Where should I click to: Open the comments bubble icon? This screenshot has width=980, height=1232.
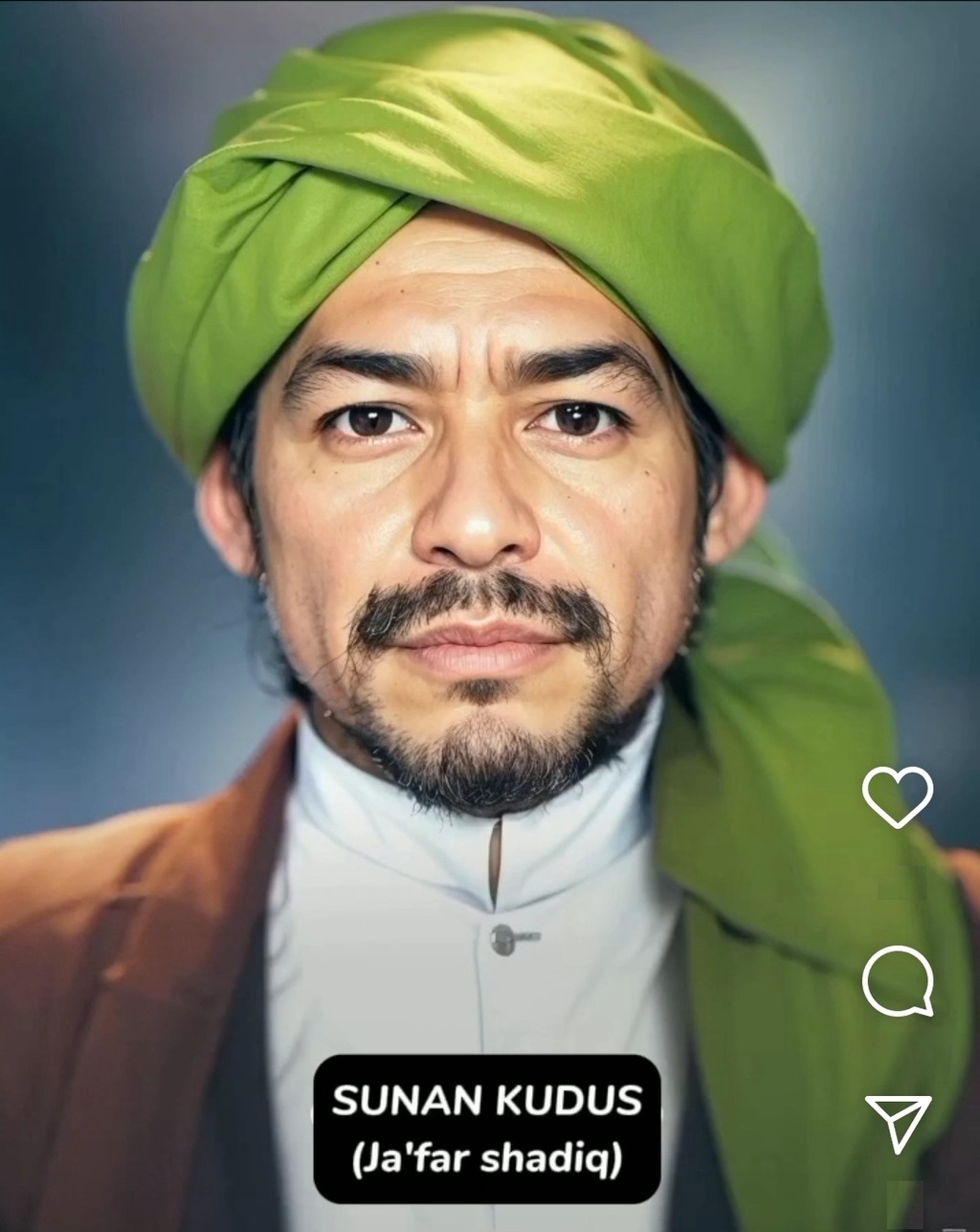(x=897, y=981)
